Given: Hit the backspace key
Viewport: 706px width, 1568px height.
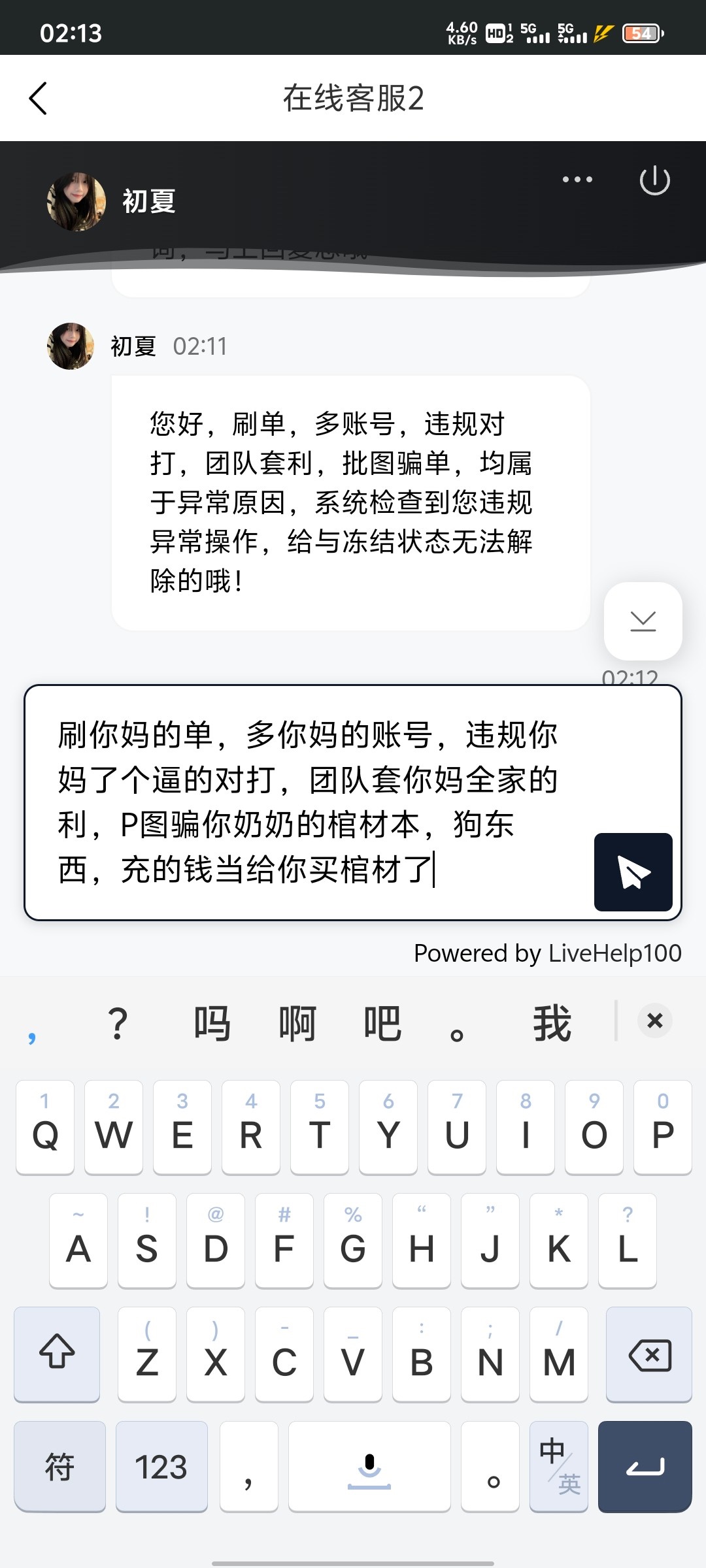Looking at the screenshot, I should [x=648, y=1355].
